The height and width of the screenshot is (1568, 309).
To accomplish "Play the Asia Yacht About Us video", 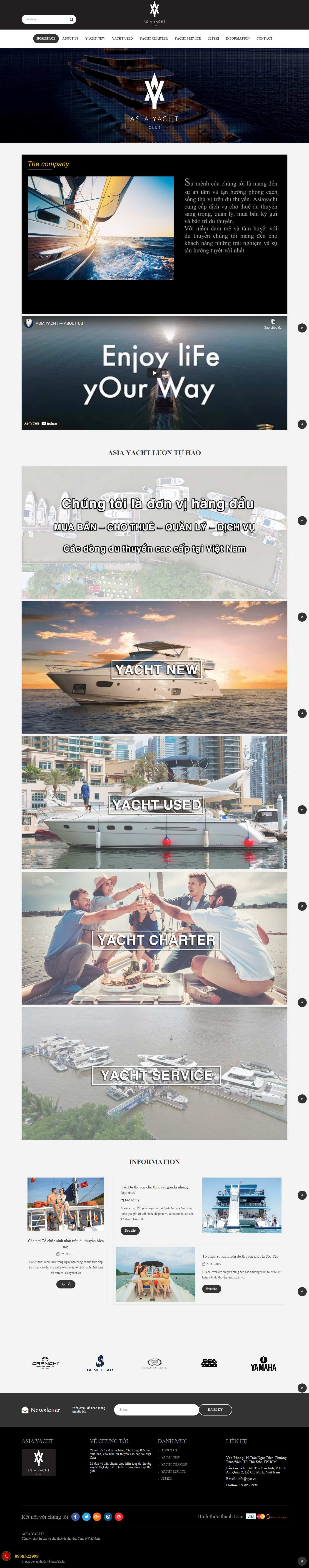I will point(154,373).
